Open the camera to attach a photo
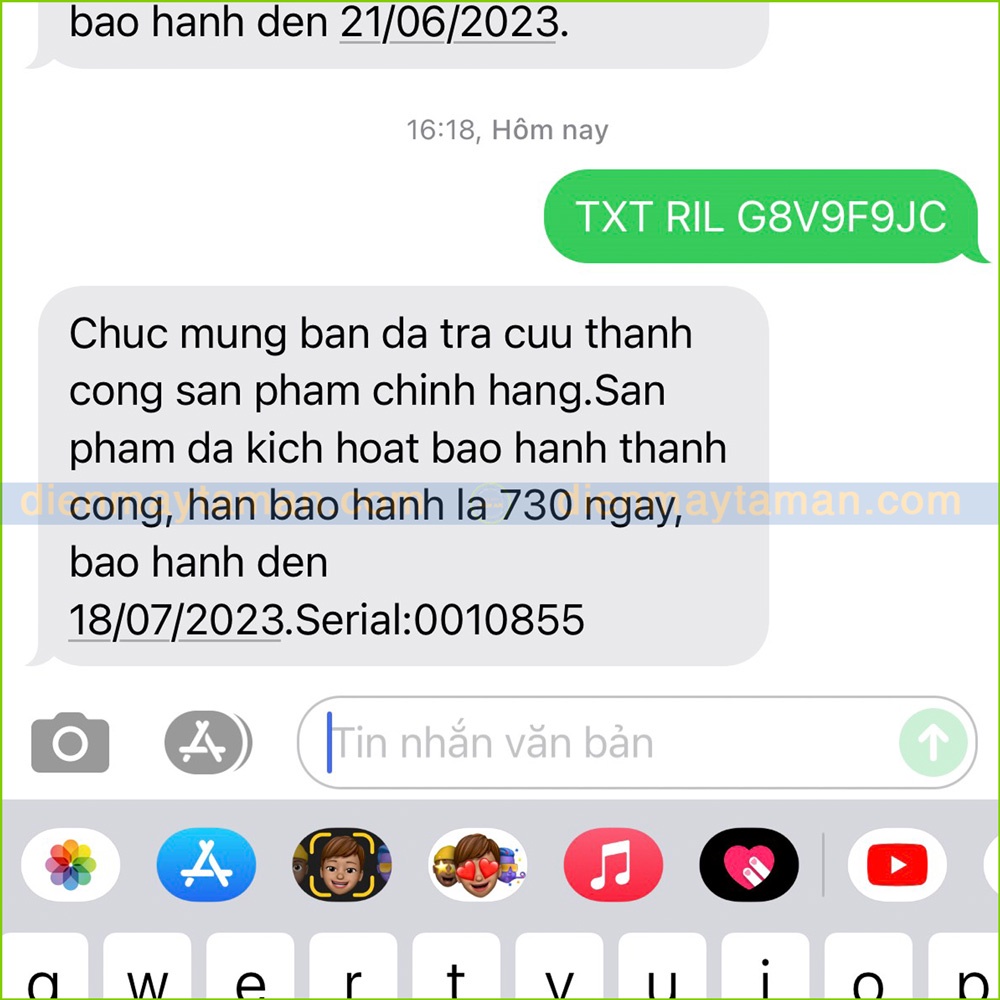 70,743
